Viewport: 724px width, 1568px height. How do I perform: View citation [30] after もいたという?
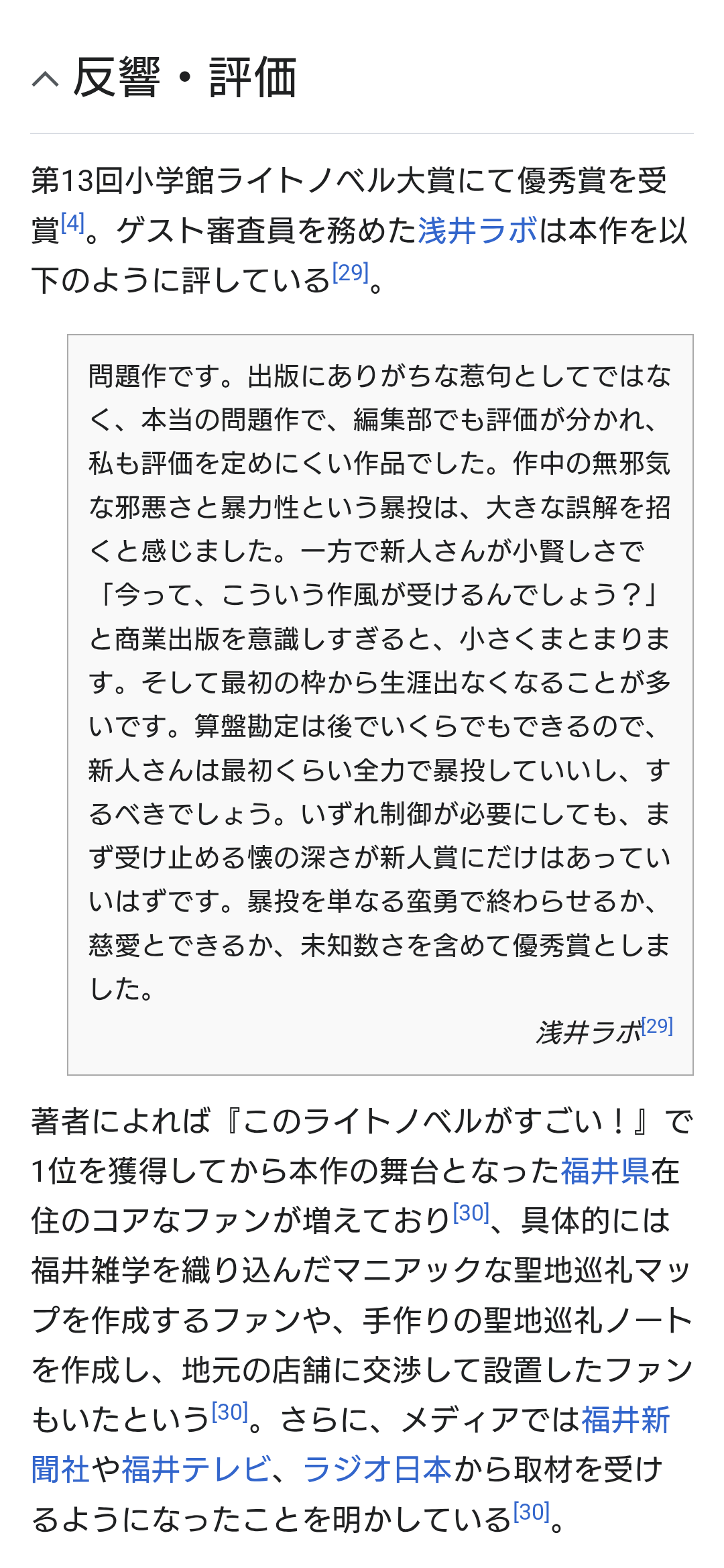coord(230,1411)
